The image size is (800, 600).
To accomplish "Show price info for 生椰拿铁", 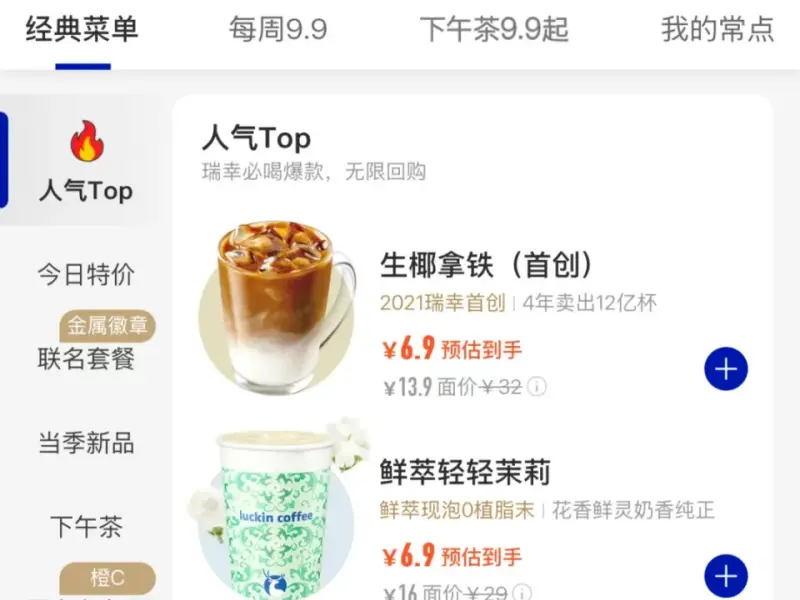I will pos(537,387).
